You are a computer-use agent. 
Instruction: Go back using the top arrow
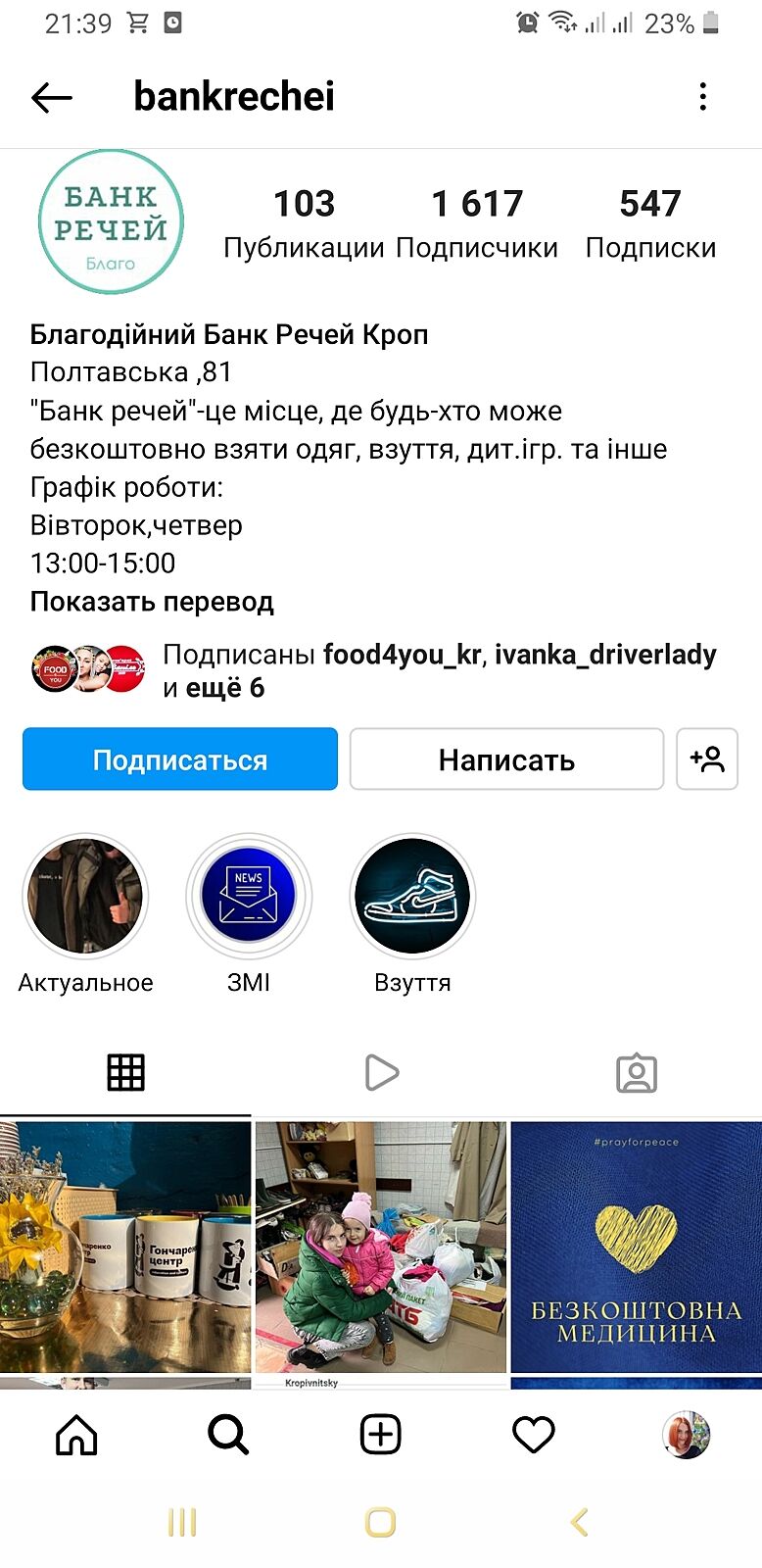(x=52, y=97)
